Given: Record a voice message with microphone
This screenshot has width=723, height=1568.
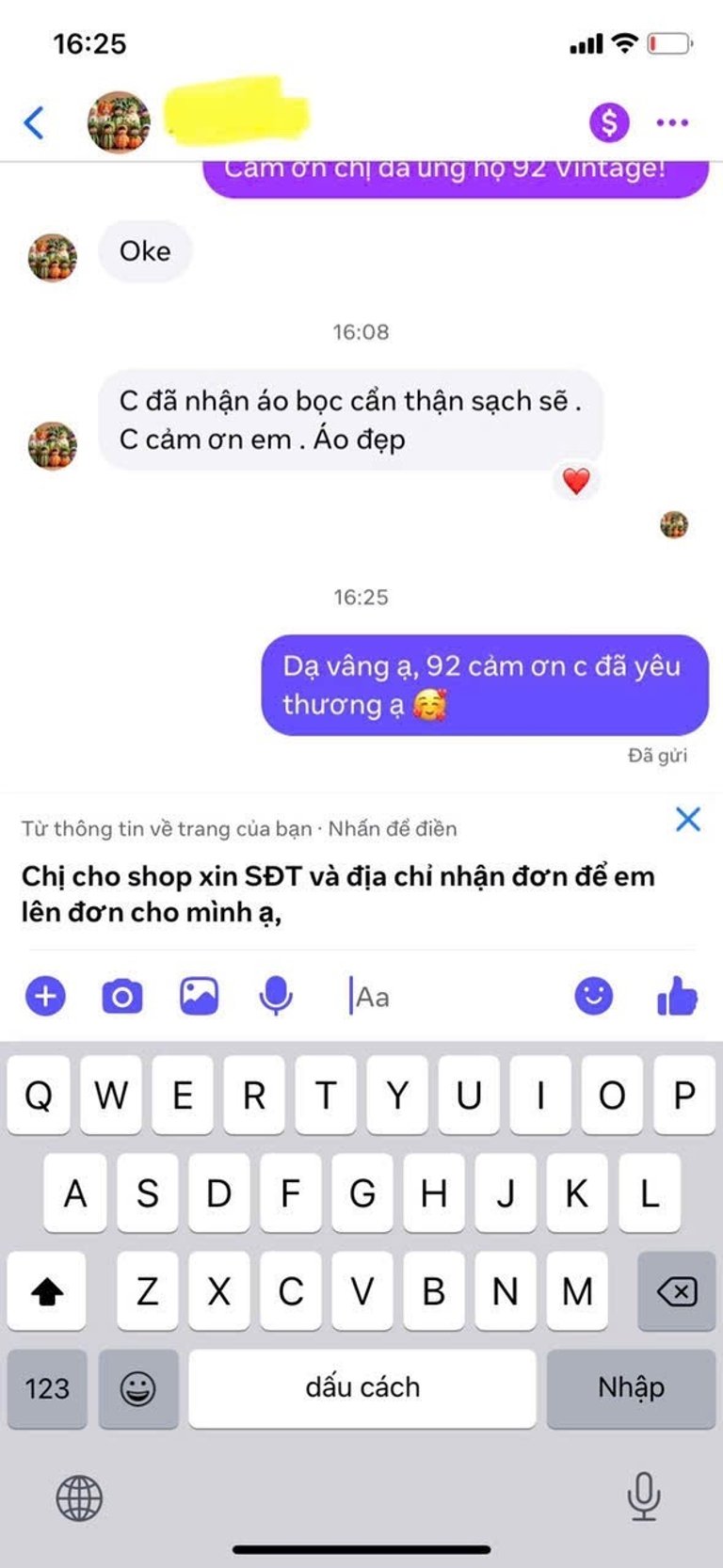Looking at the screenshot, I should pyautogui.click(x=276, y=996).
